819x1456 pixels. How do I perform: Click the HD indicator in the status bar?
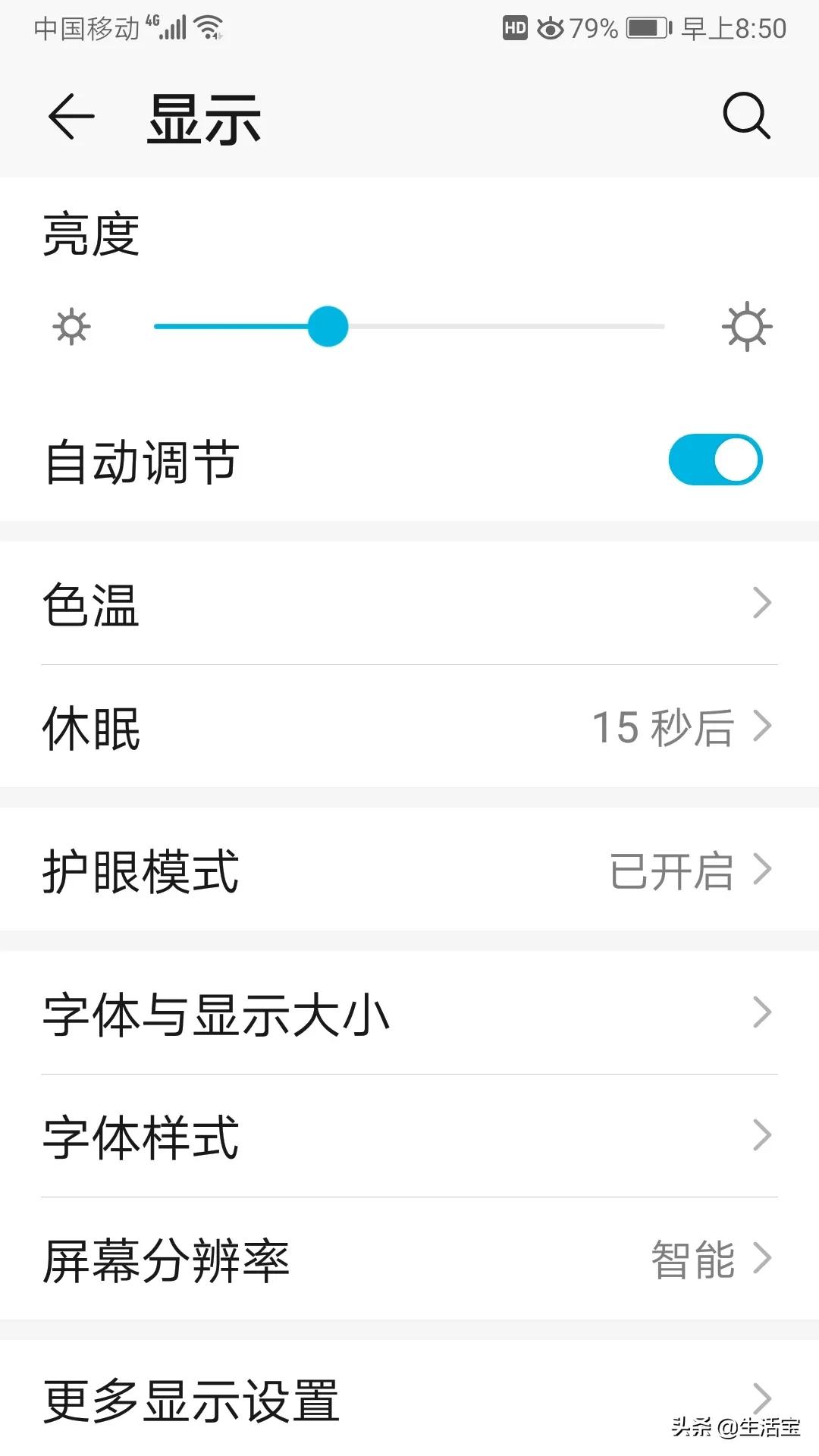pyautogui.click(x=515, y=27)
